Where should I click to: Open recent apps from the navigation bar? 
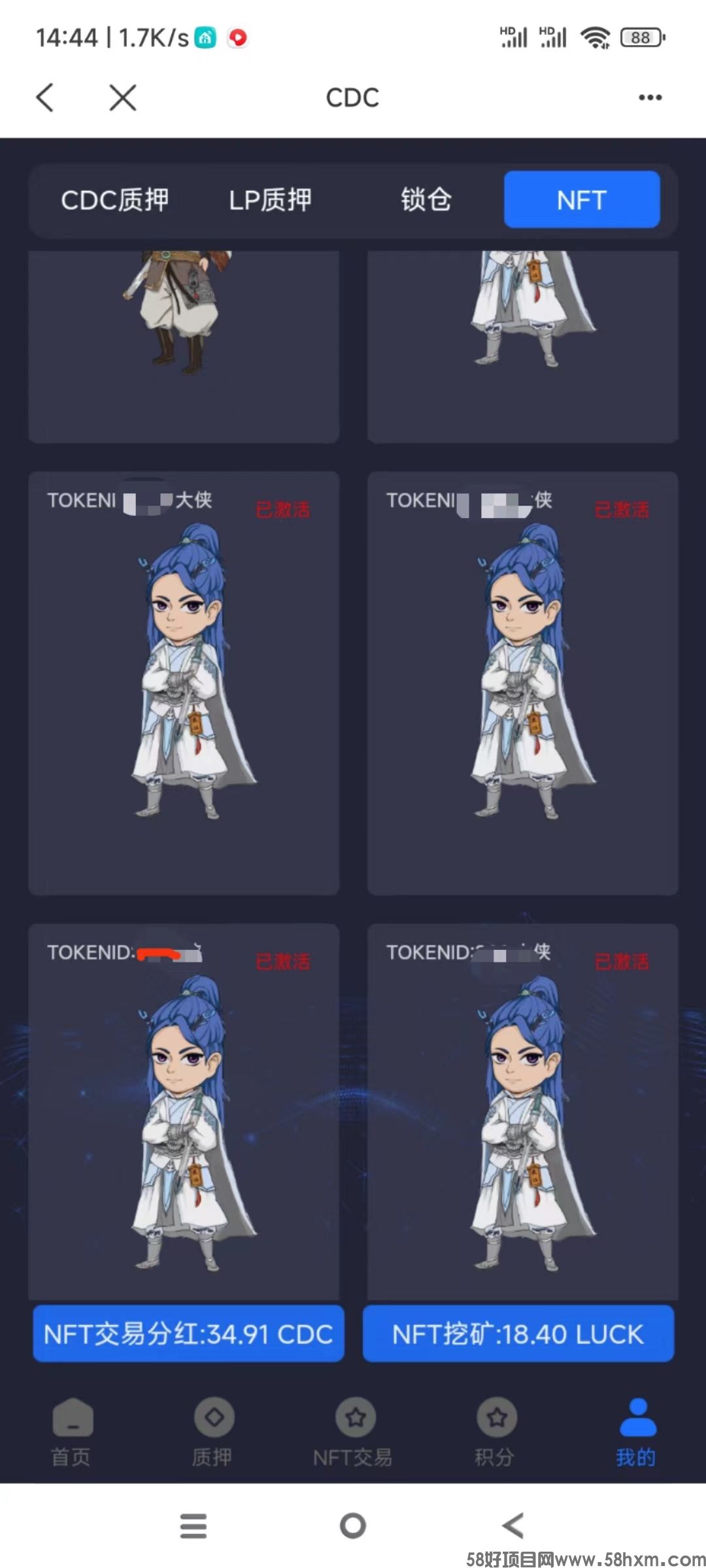[x=193, y=1526]
